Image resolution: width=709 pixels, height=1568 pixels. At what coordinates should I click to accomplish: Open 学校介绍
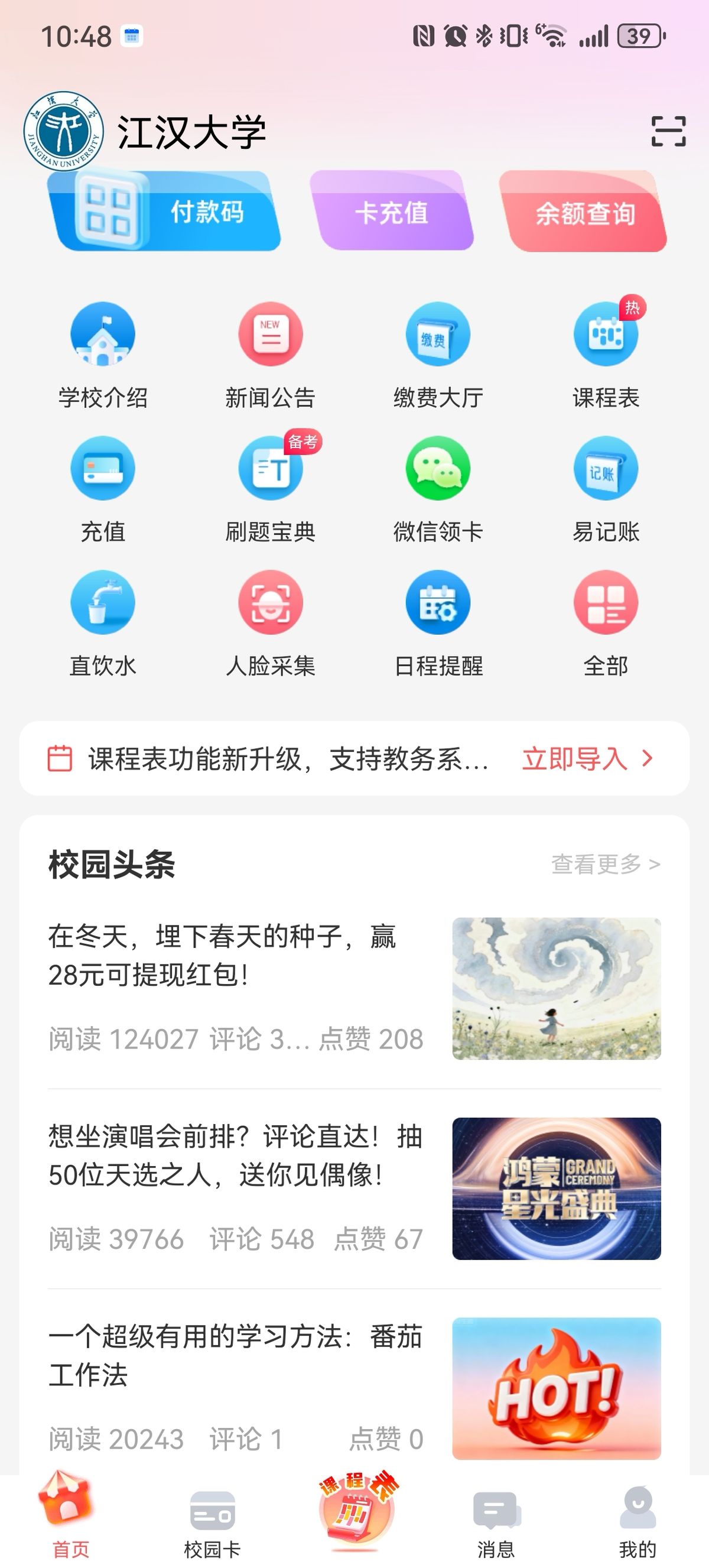point(103,355)
